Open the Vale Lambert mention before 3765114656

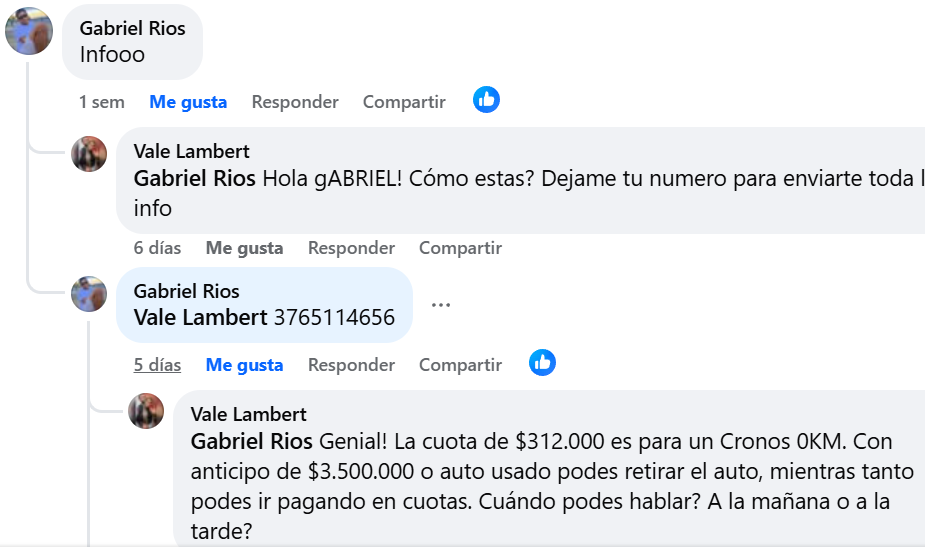(x=200, y=318)
